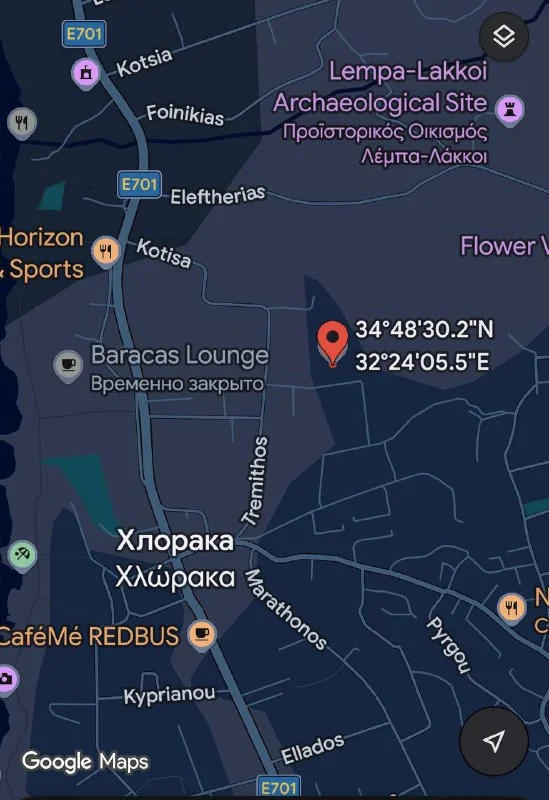
Task: Open Baracas Lounge place marker
Action: pyautogui.click(x=68, y=365)
